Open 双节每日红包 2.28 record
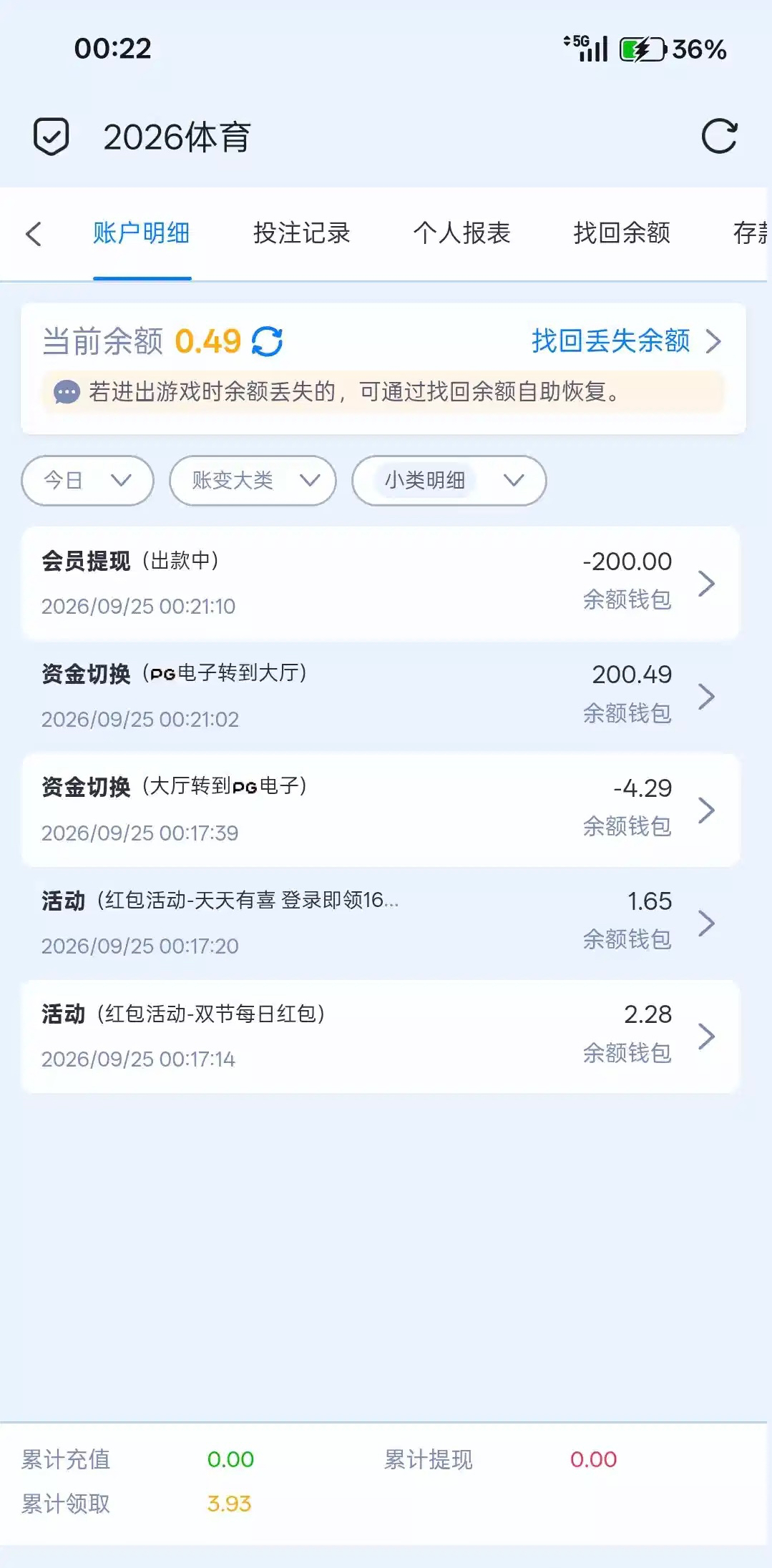The height and width of the screenshot is (1568, 772). coord(380,1036)
